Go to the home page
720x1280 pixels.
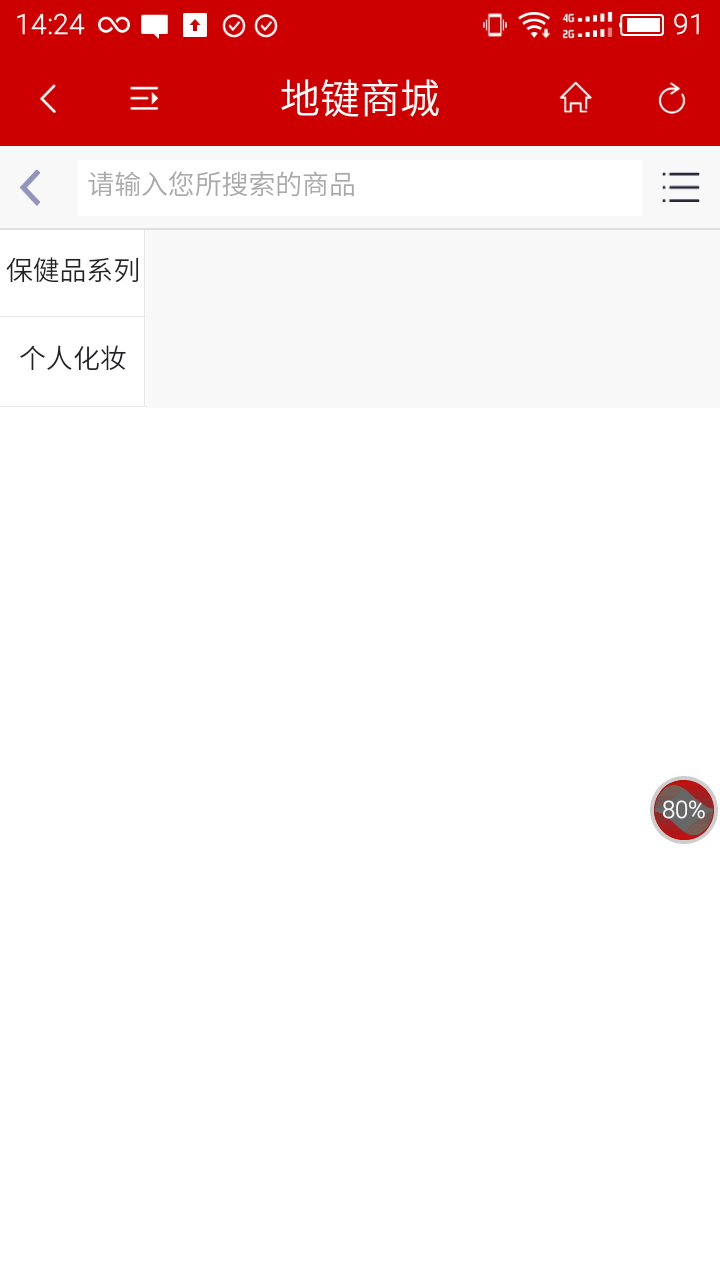point(575,99)
